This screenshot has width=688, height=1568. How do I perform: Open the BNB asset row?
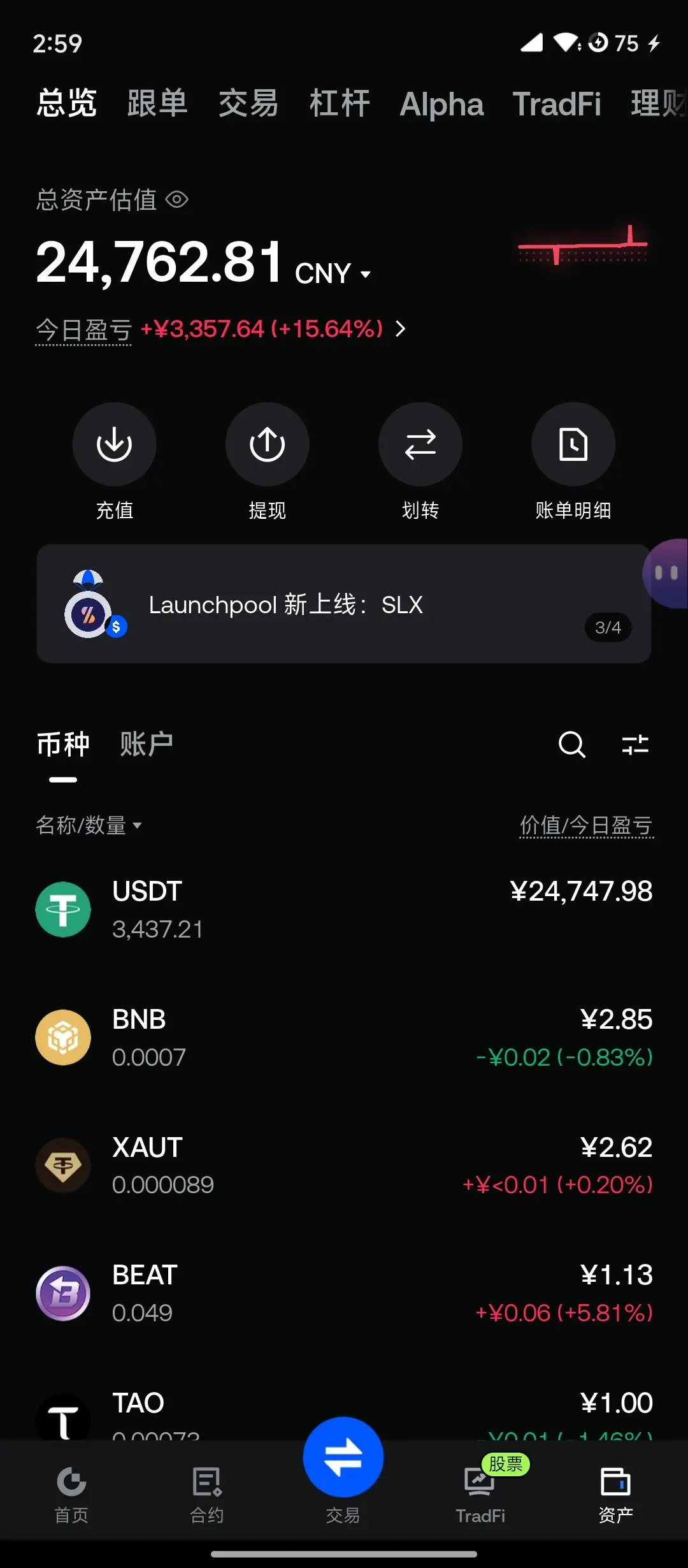point(344,1038)
